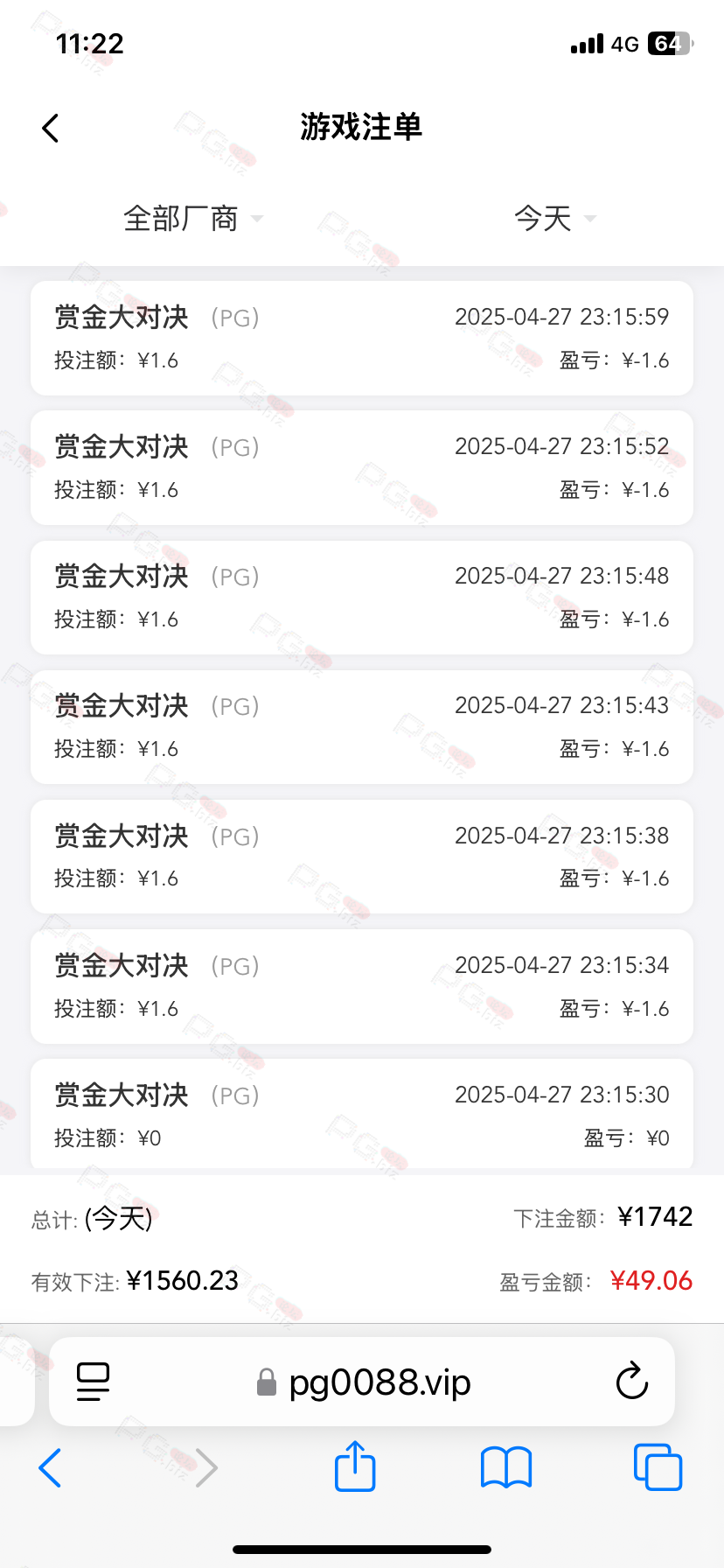This screenshot has height=1568, width=724.
Task: Open the bet record from 23:15:30
Action: (x=362, y=1114)
